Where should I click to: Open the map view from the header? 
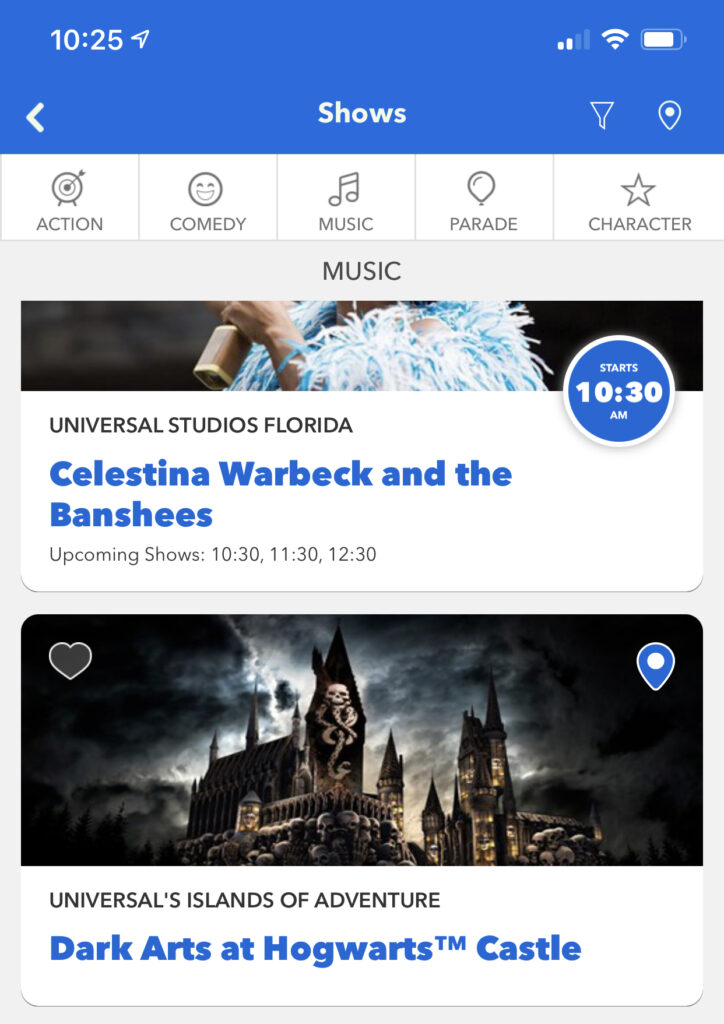click(x=669, y=116)
